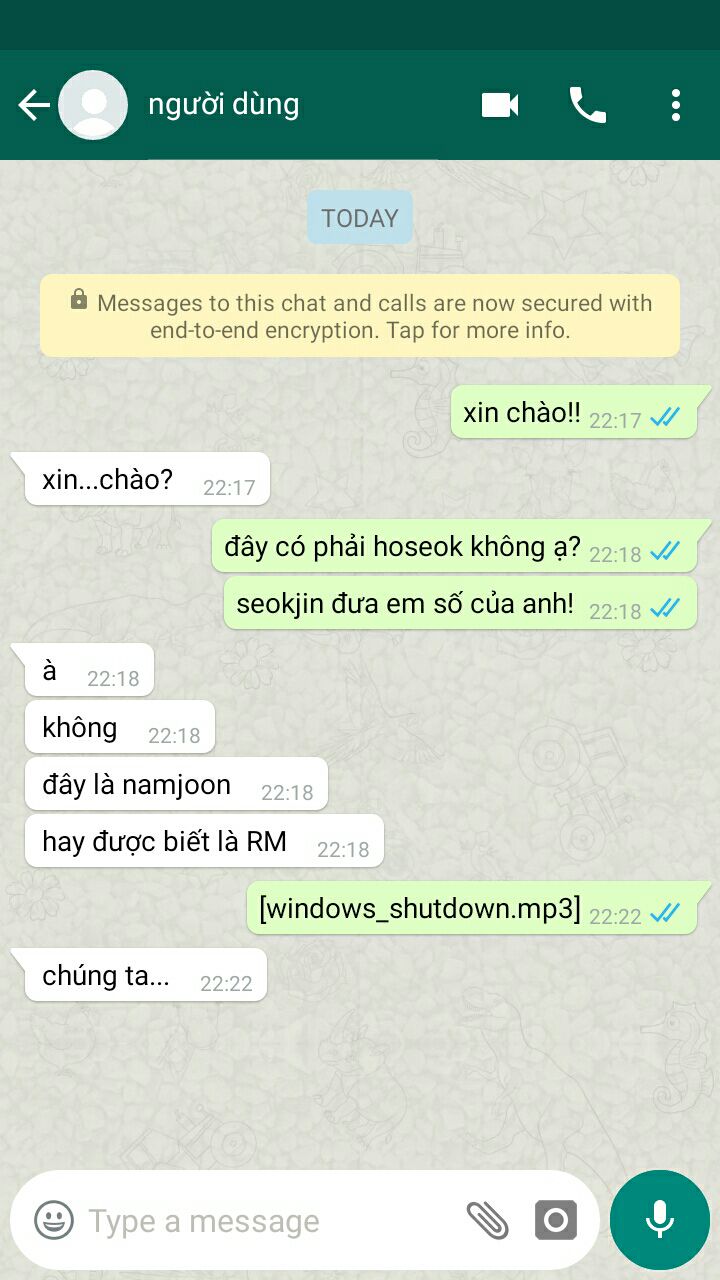
Task: Open người dùng contact profile picture
Action: point(93,105)
